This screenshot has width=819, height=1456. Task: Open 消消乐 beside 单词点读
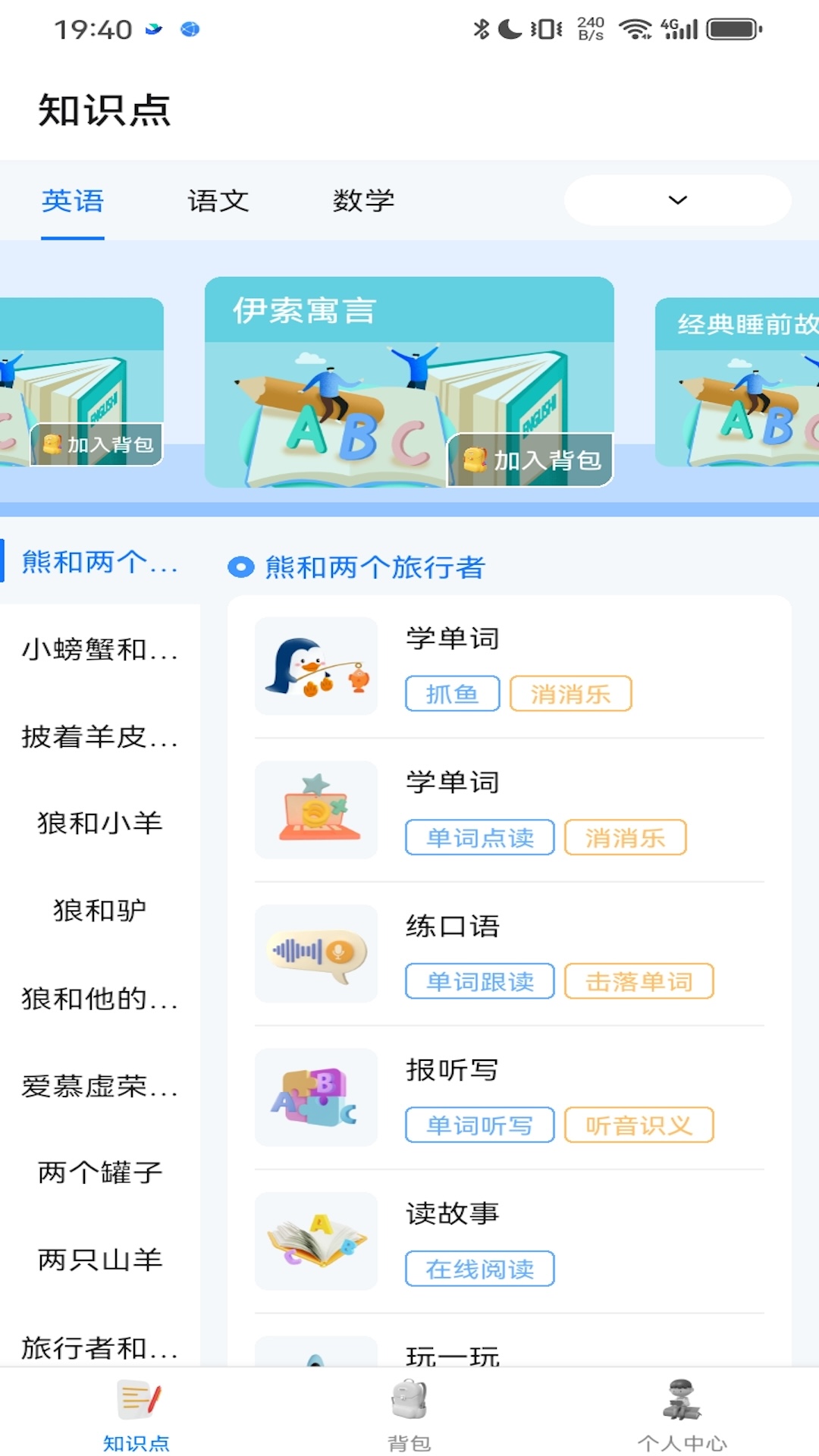(625, 838)
